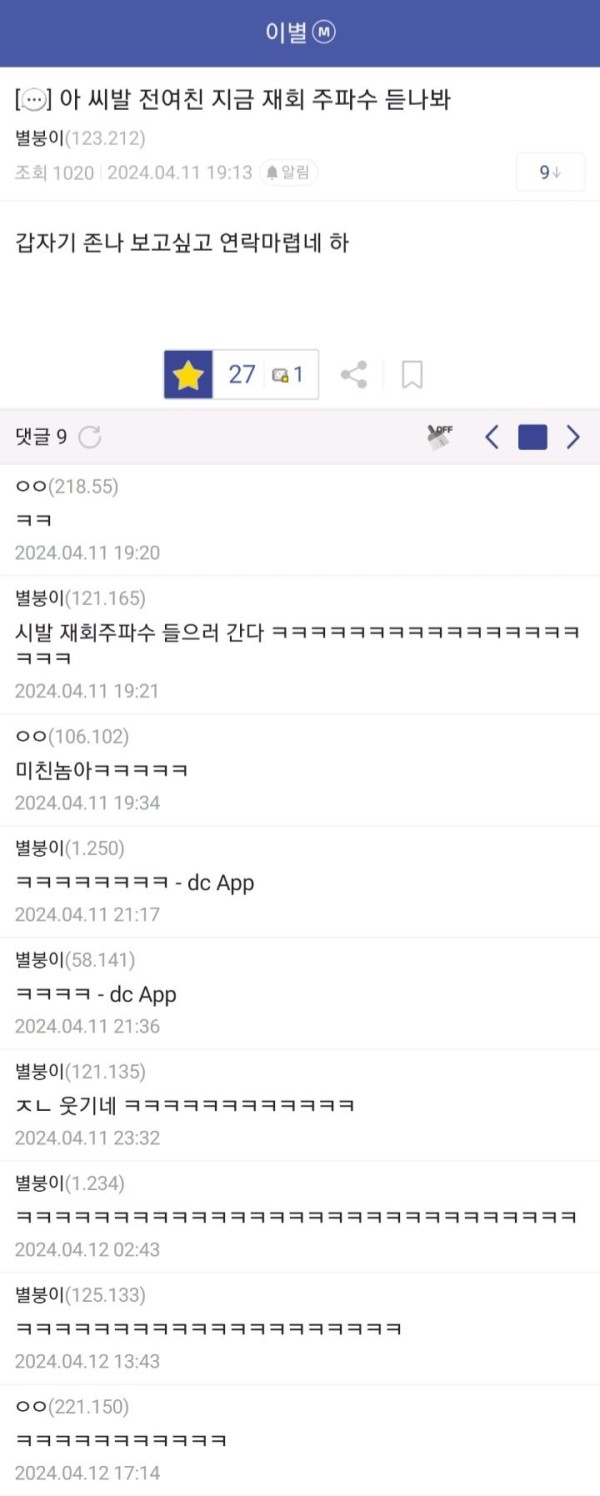The height and width of the screenshot is (1496, 600).
Task: Toggle the comment cleaner OFF icon
Action: (x=439, y=437)
